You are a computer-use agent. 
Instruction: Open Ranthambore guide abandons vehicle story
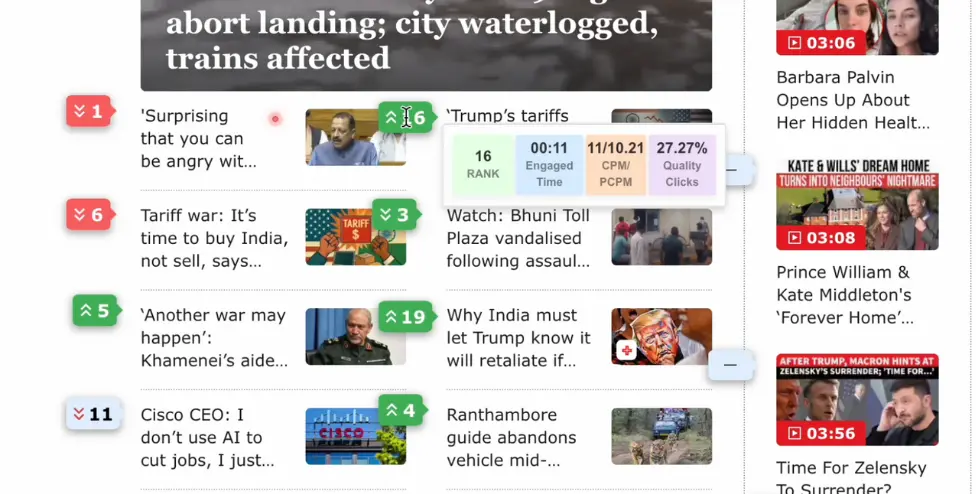pyautogui.click(x=511, y=438)
